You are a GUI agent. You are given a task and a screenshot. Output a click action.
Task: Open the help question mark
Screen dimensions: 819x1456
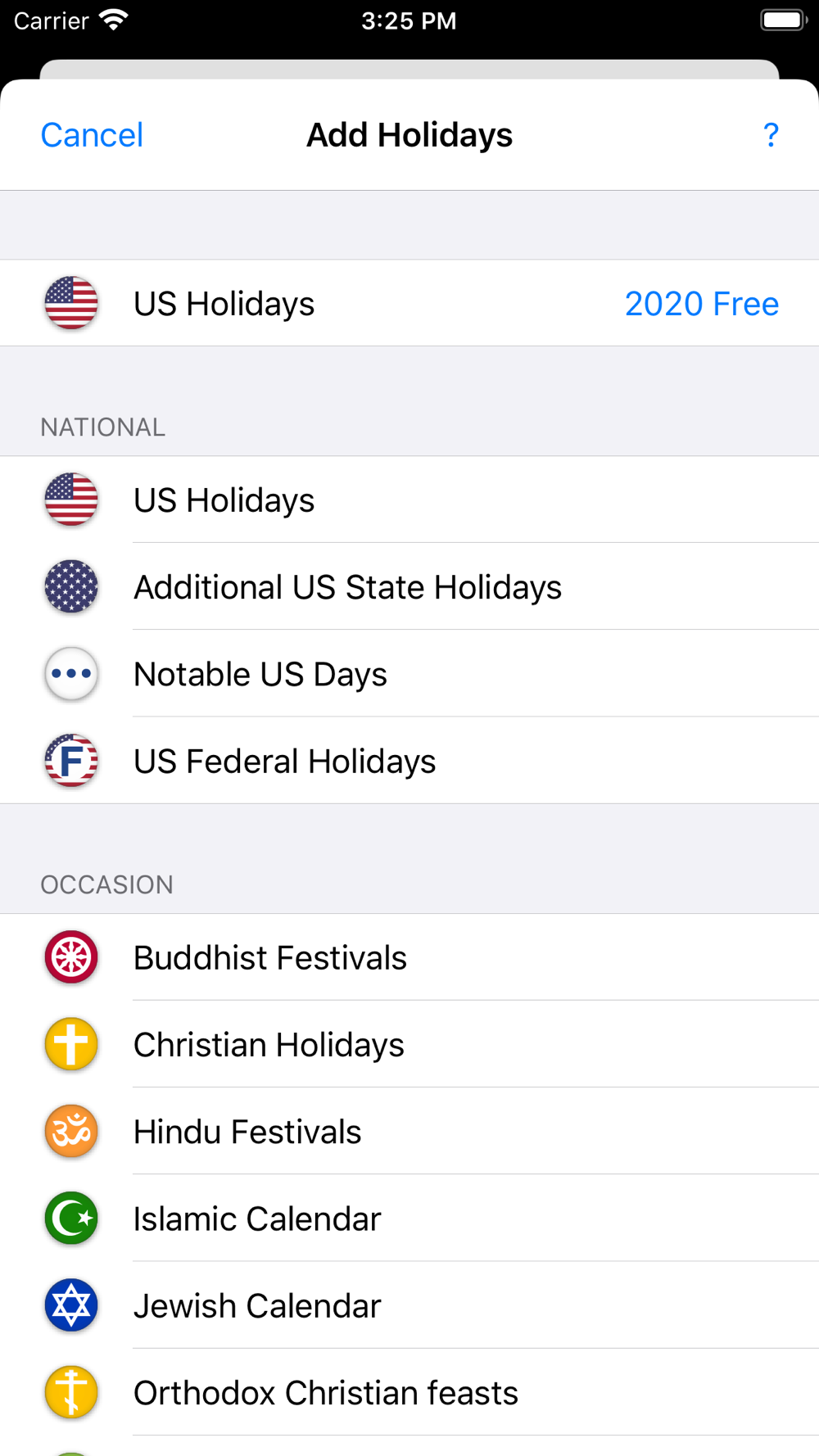(770, 135)
